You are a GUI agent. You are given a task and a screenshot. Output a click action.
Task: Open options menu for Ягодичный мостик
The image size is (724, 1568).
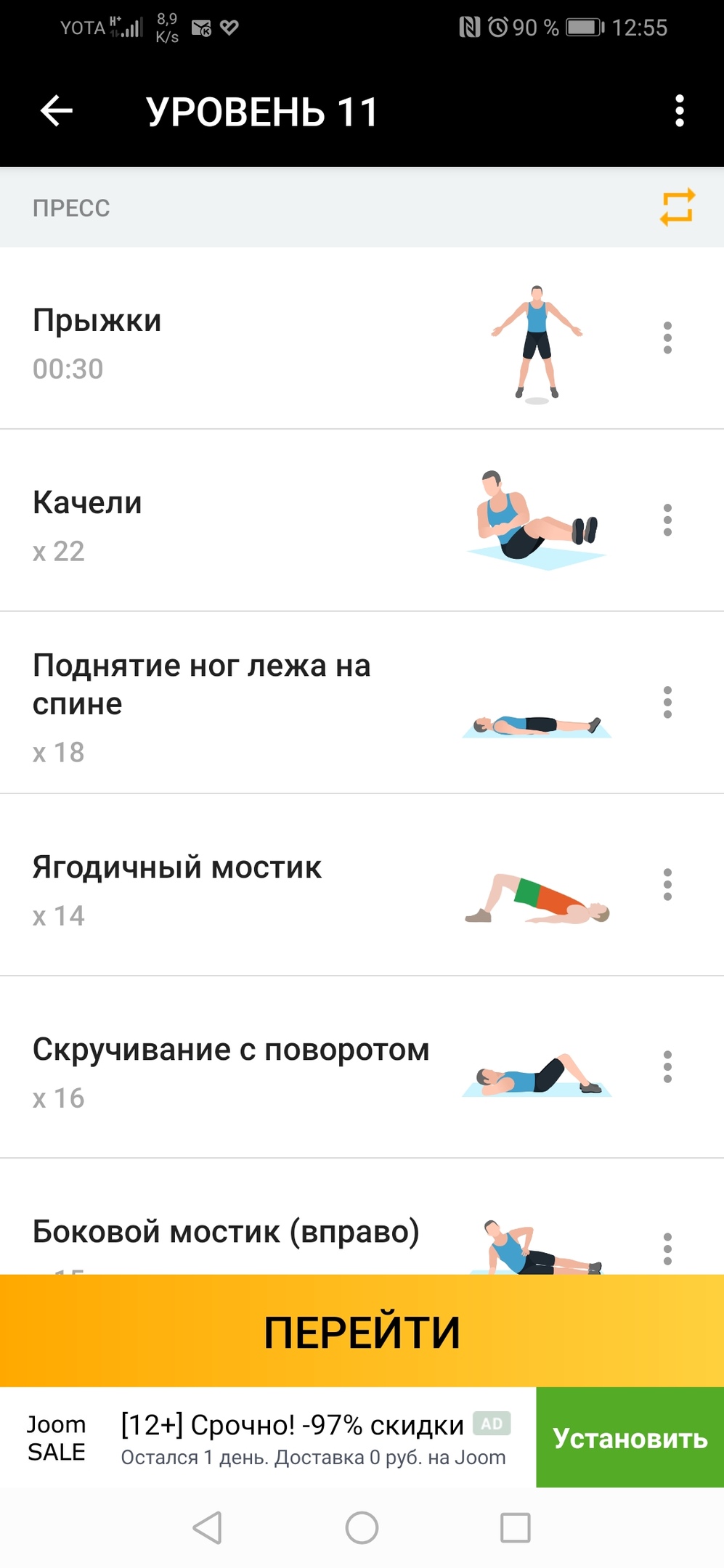(667, 885)
